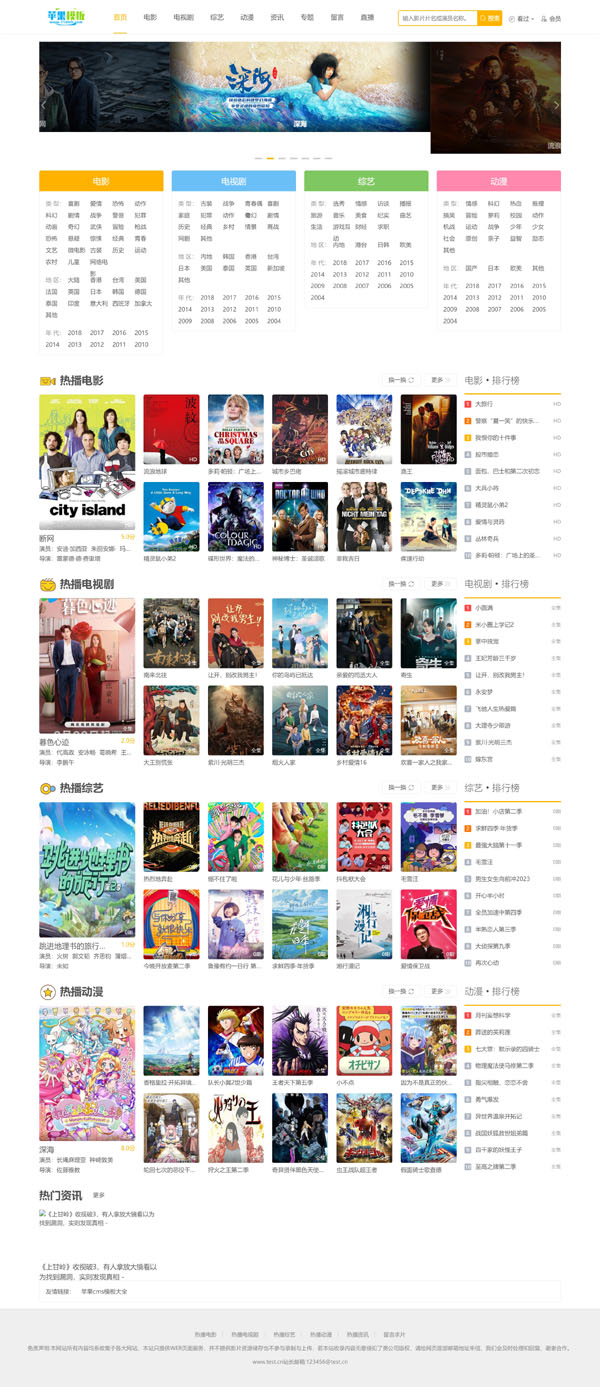The height and width of the screenshot is (1387, 600).
Task: Open the 暮色心迹 drama poster
Action: [87, 666]
